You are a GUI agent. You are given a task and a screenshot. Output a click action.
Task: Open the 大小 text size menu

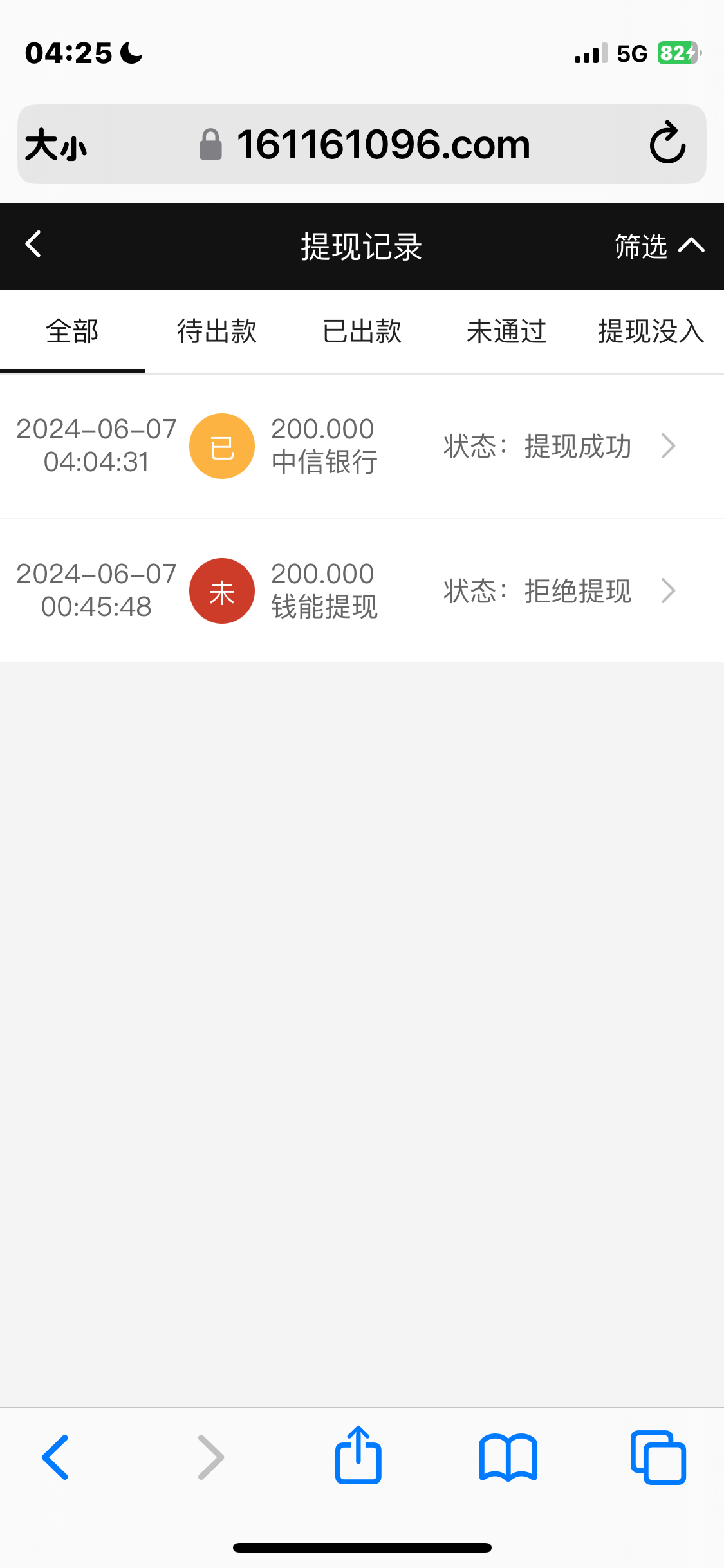pos(56,145)
